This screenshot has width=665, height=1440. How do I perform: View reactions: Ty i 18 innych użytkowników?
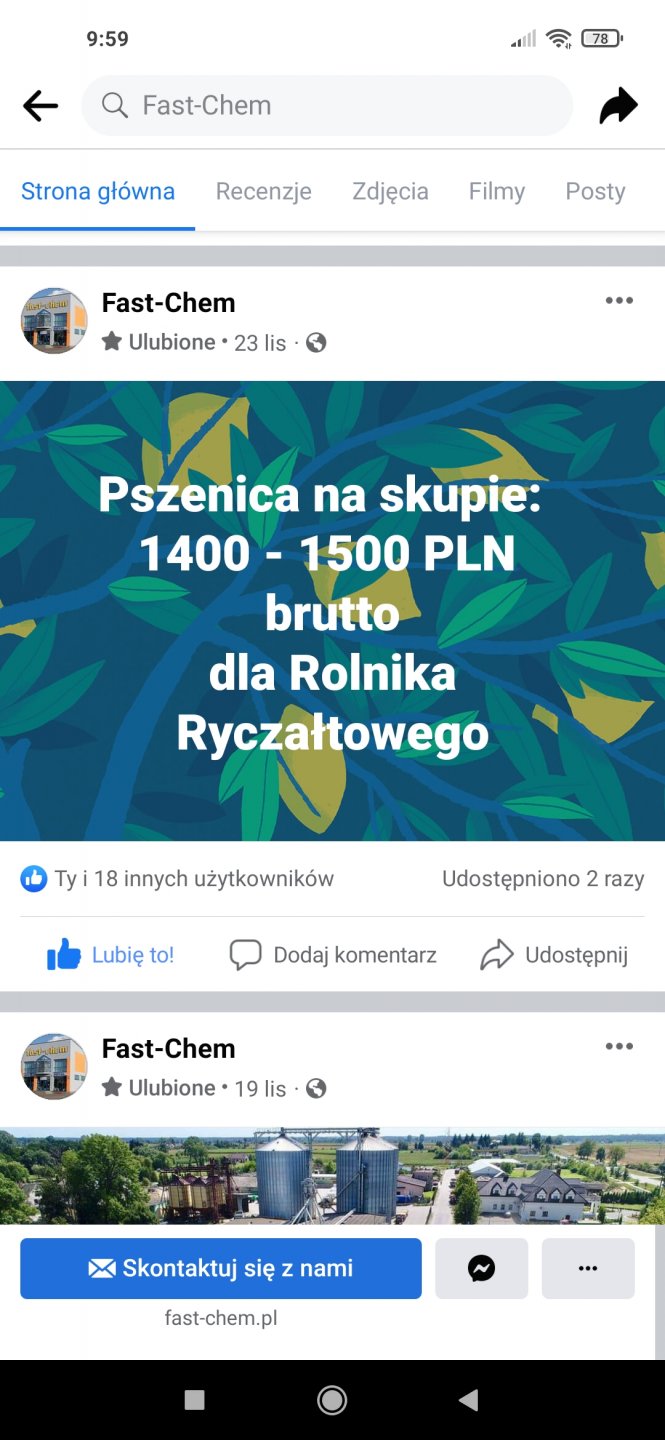point(178,879)
